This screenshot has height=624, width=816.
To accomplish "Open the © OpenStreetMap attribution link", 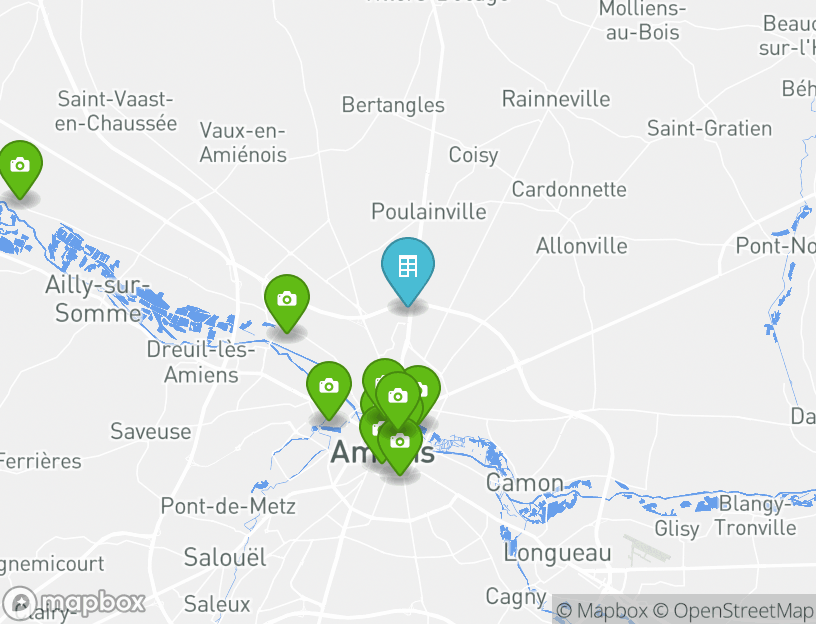I will (x=734, y=610).
